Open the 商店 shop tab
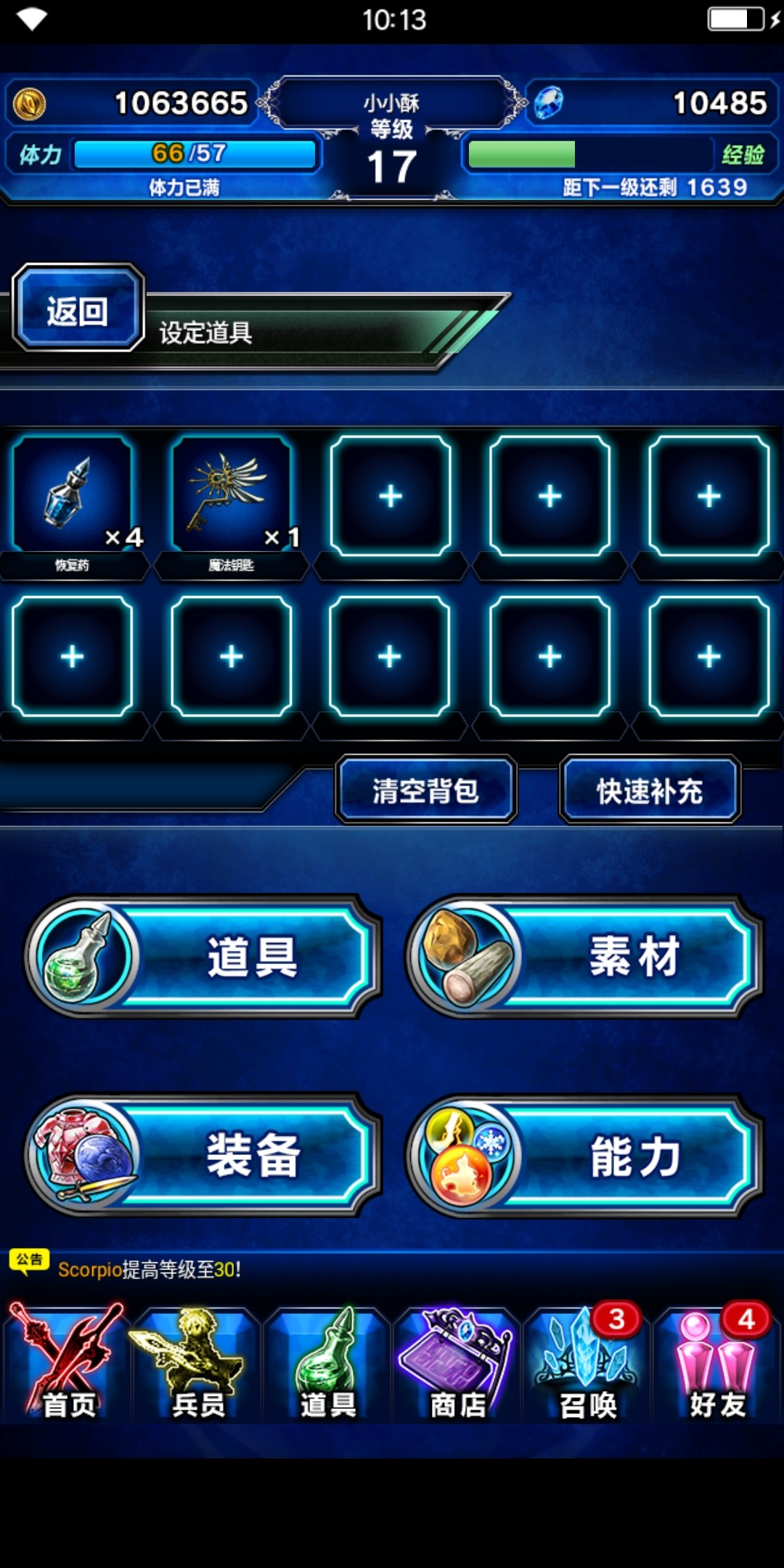784x1568 pixels. (x=457, y=1365)
